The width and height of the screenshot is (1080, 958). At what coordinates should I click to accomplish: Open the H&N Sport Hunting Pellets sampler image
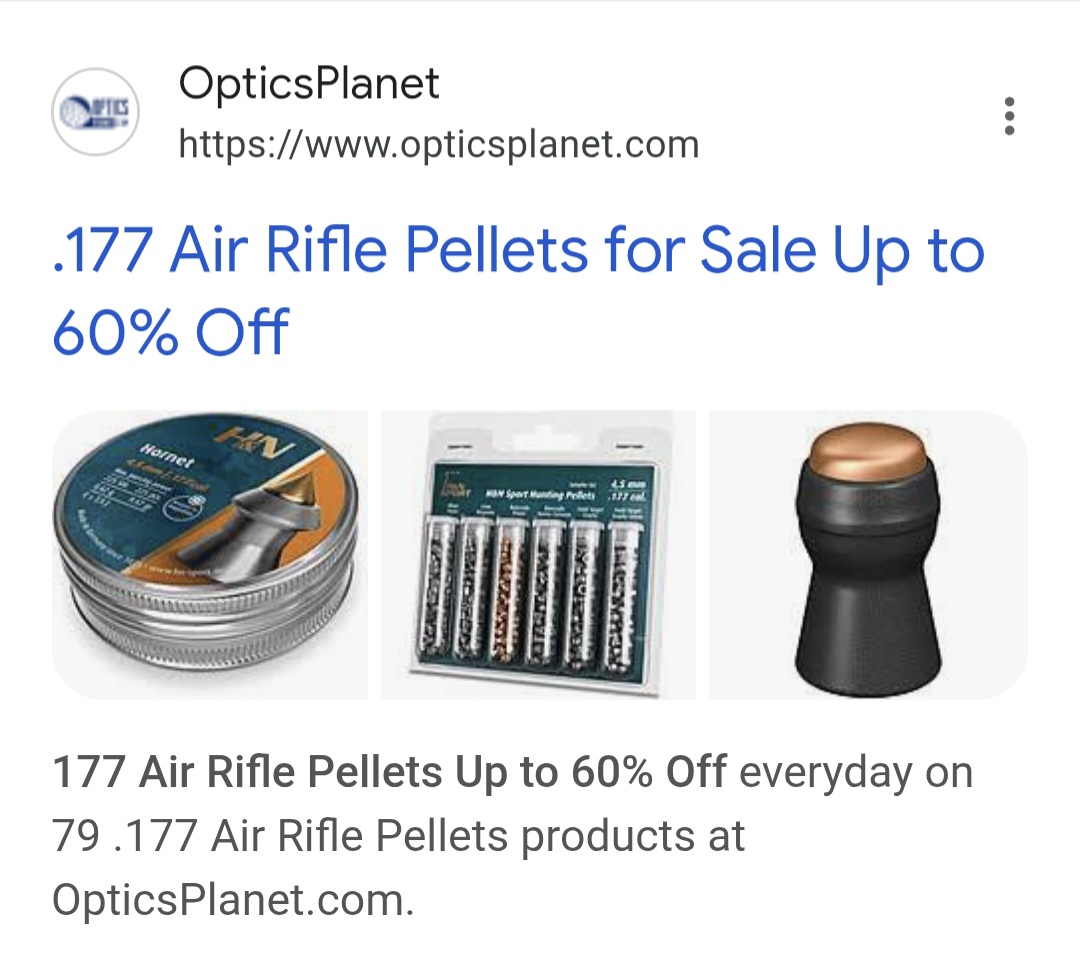(538, 555)
